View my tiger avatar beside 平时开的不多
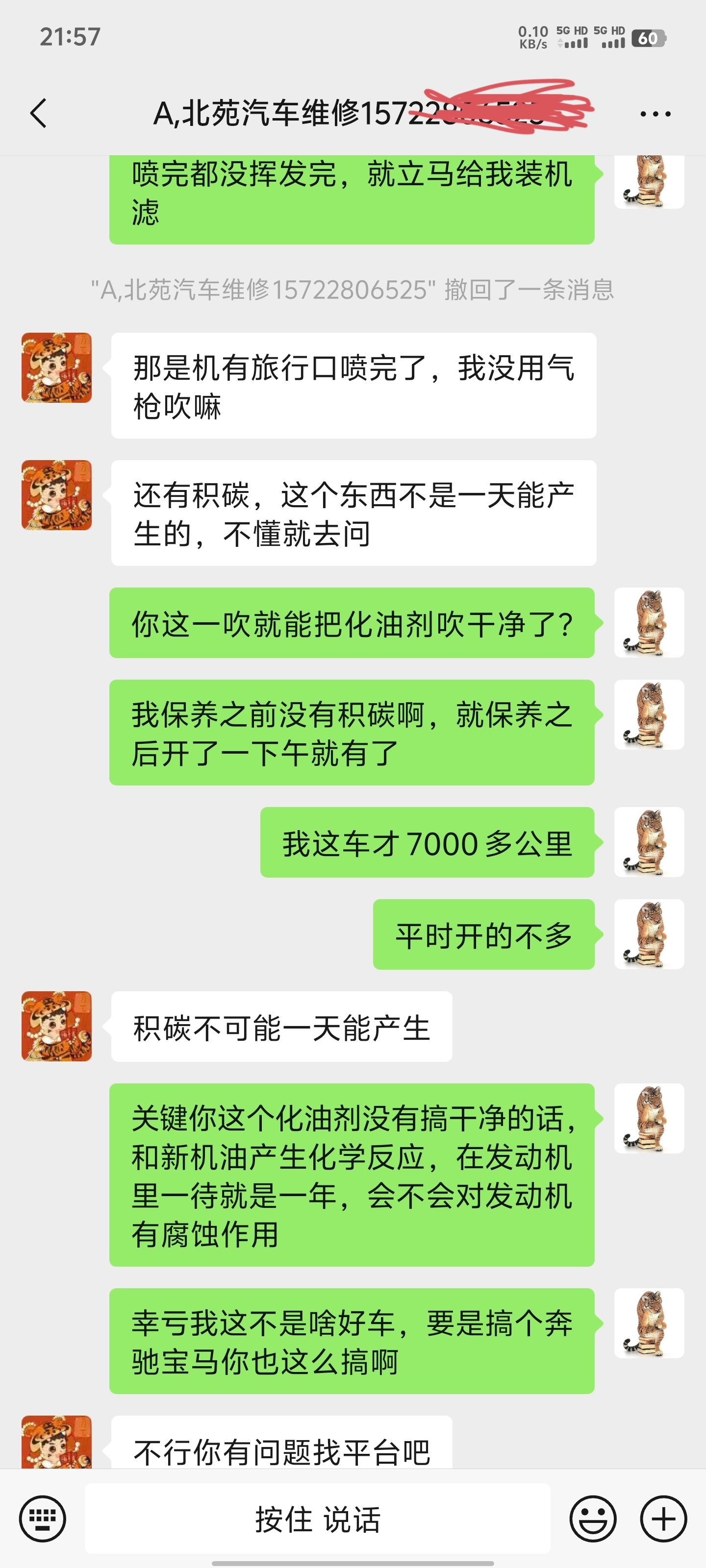This screenshot has height=1568, width=706. 649,934
